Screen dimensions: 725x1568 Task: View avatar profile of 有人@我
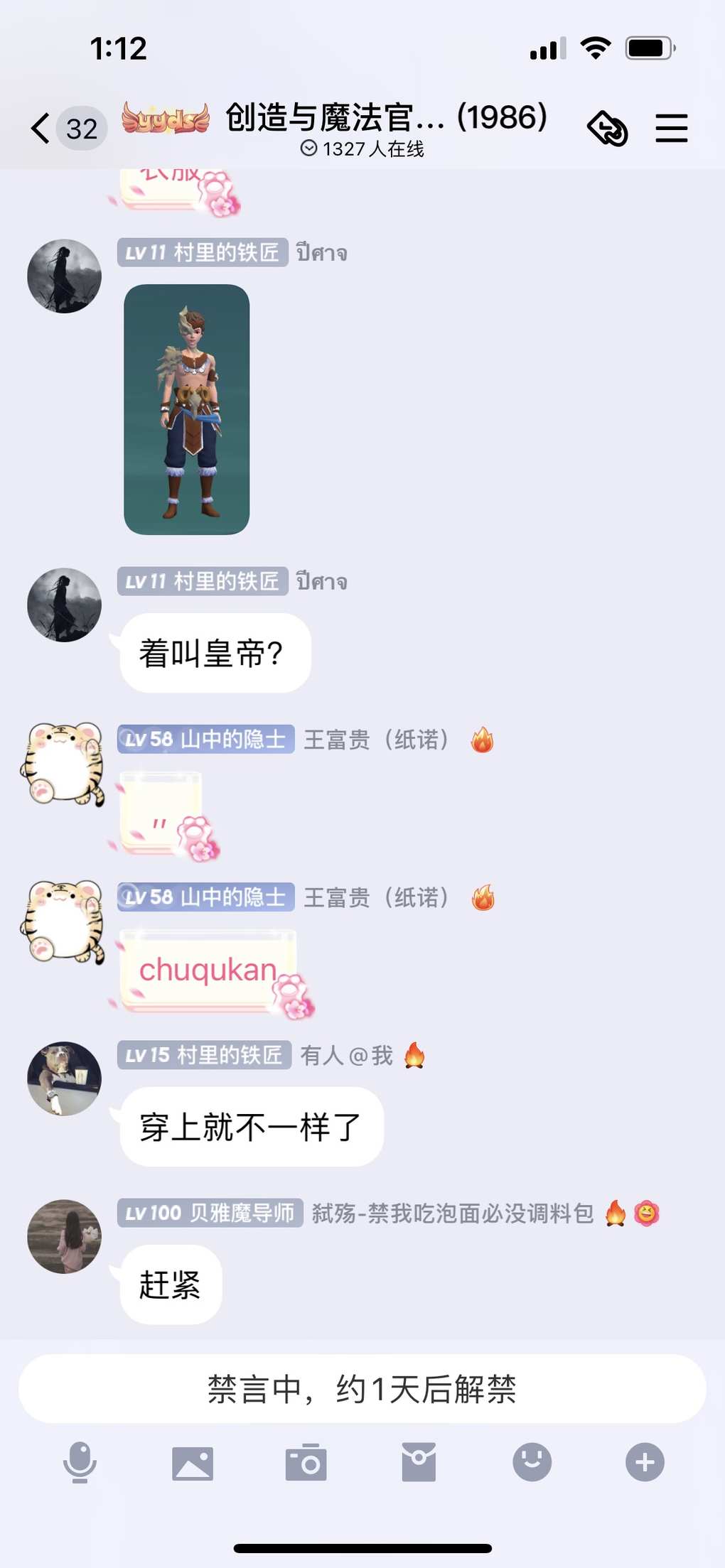point(64,1078)
